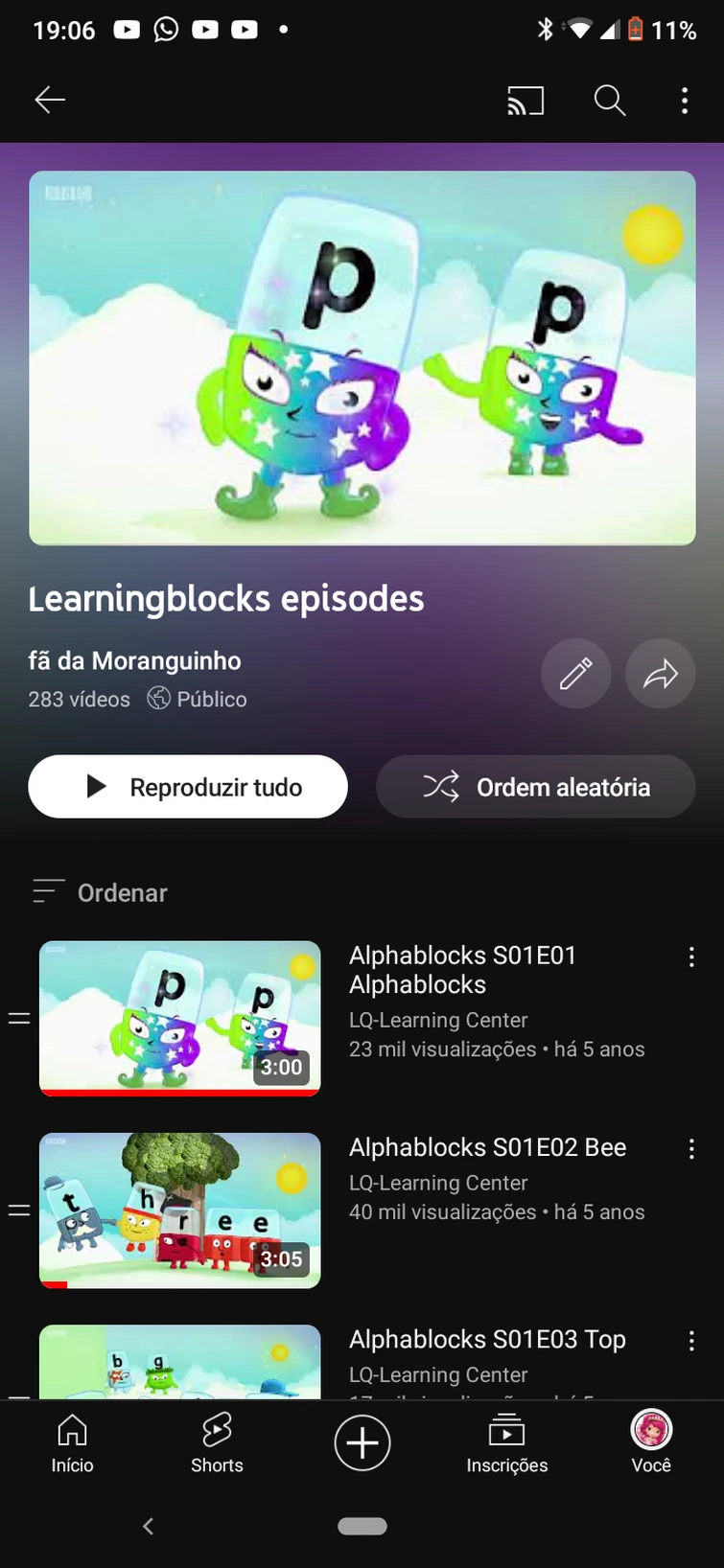Open the Cast to TV icon
724x1568 pixels.
[524, 100]
